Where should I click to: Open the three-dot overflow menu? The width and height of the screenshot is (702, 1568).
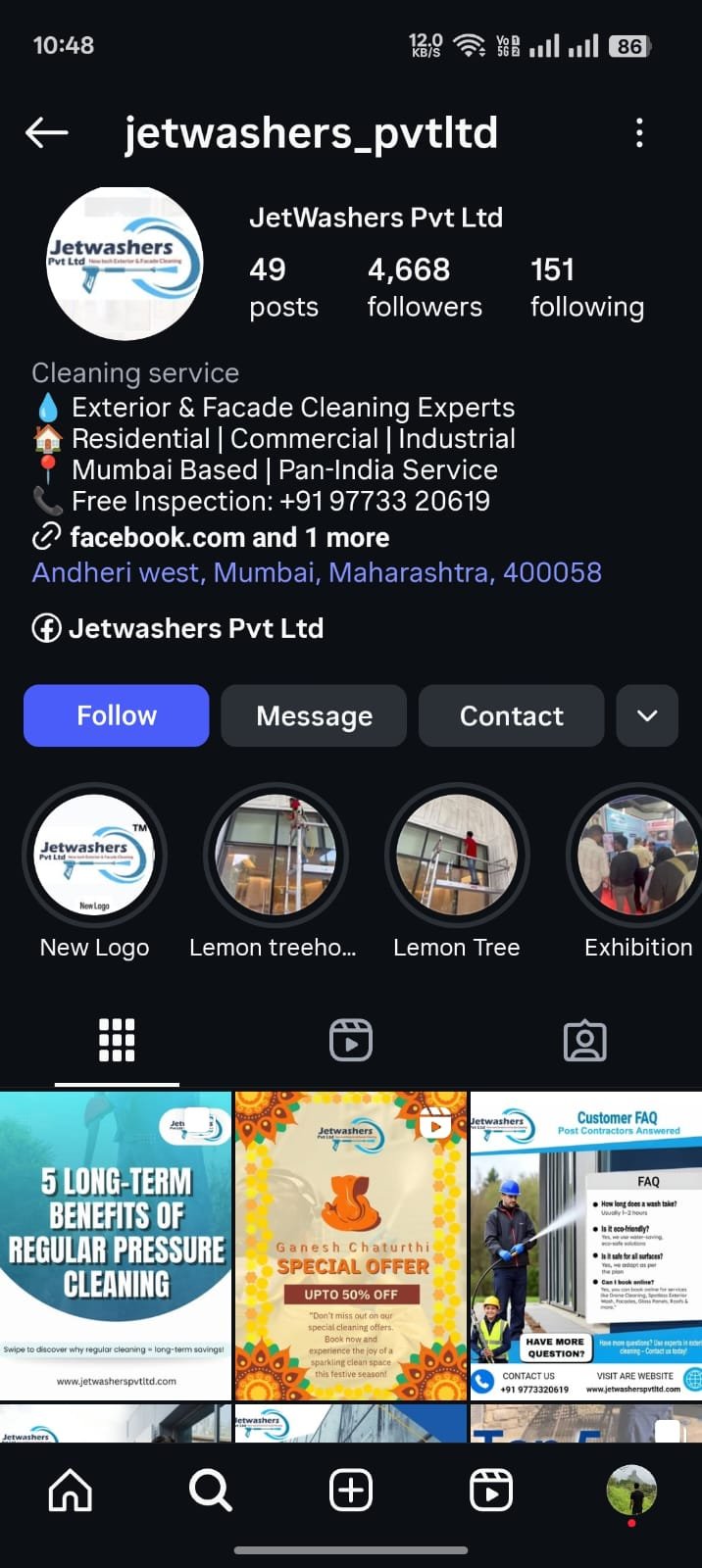pyautogui.click(x=639, y=132)
